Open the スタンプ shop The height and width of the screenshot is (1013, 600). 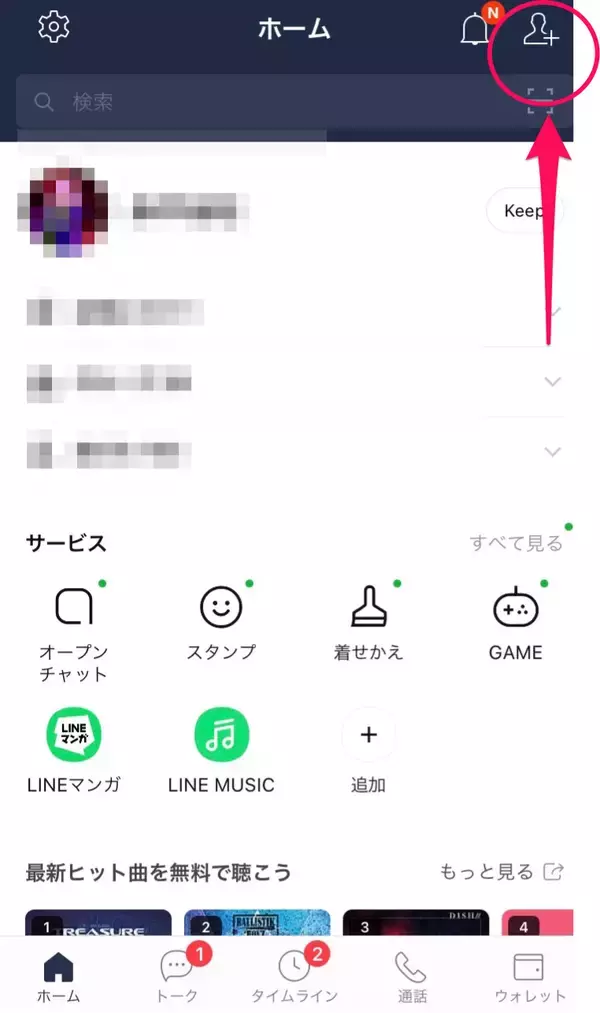[x=221, y=622]
